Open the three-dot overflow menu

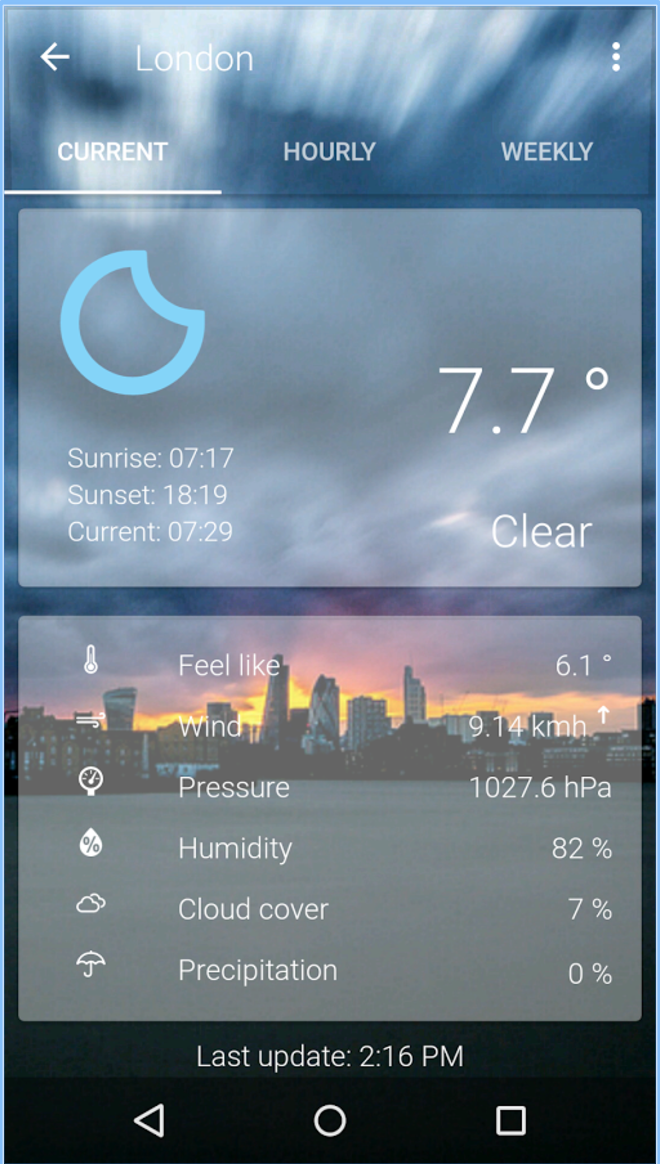(x=616, y=58)
